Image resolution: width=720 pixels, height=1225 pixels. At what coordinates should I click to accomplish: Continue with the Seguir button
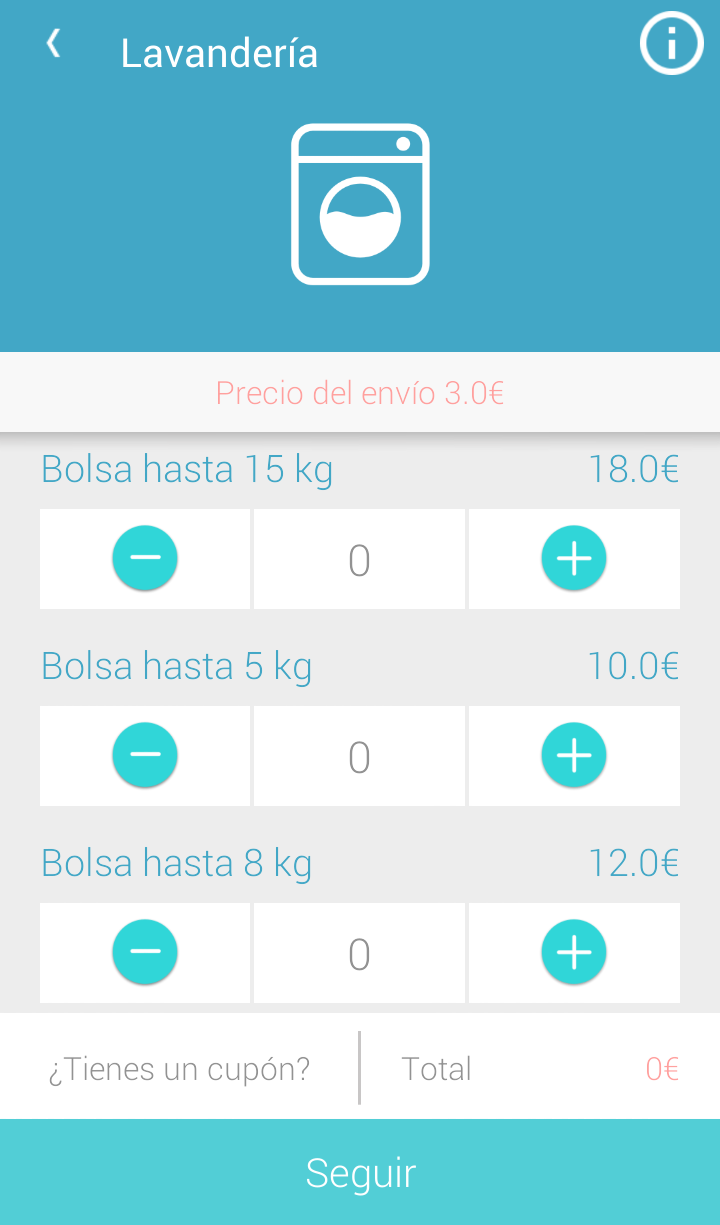point(360,1172)
